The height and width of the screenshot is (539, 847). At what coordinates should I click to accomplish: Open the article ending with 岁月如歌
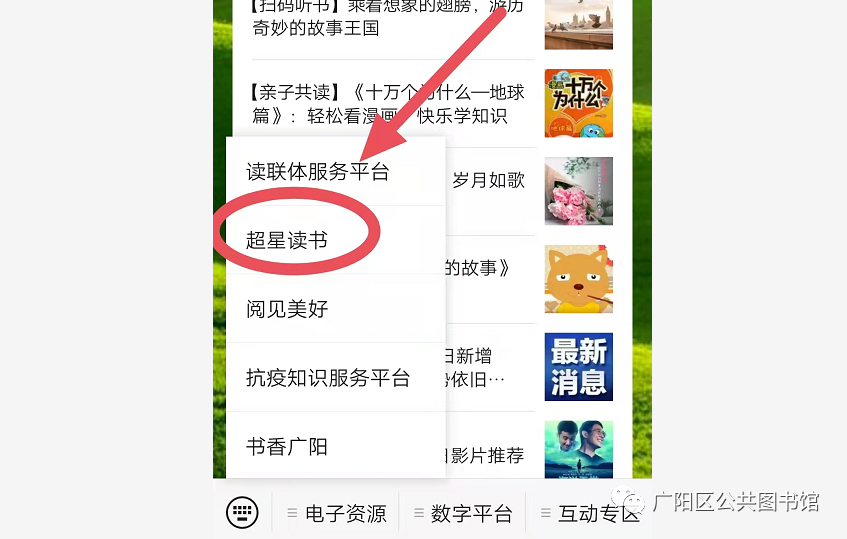(x=490, y=181)
